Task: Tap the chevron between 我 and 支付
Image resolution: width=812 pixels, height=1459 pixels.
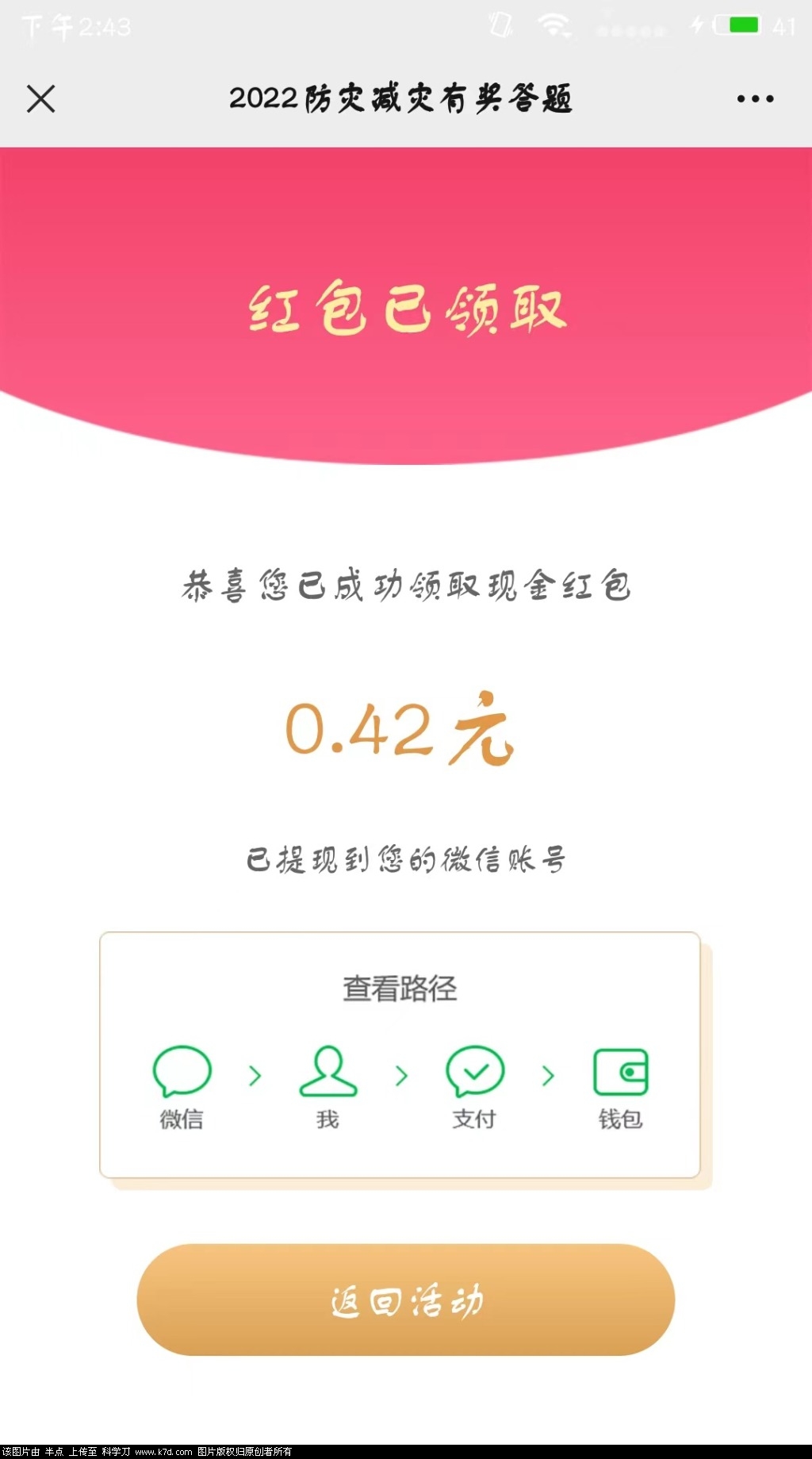Action: tap(402, 1075)
